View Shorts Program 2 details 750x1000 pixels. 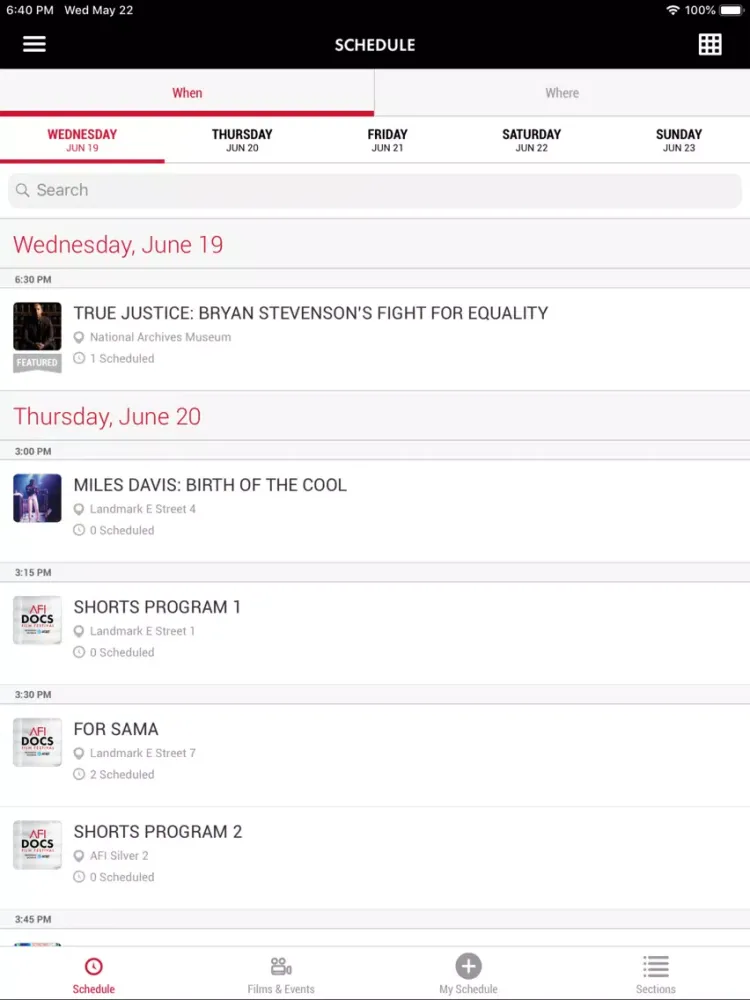158,832
